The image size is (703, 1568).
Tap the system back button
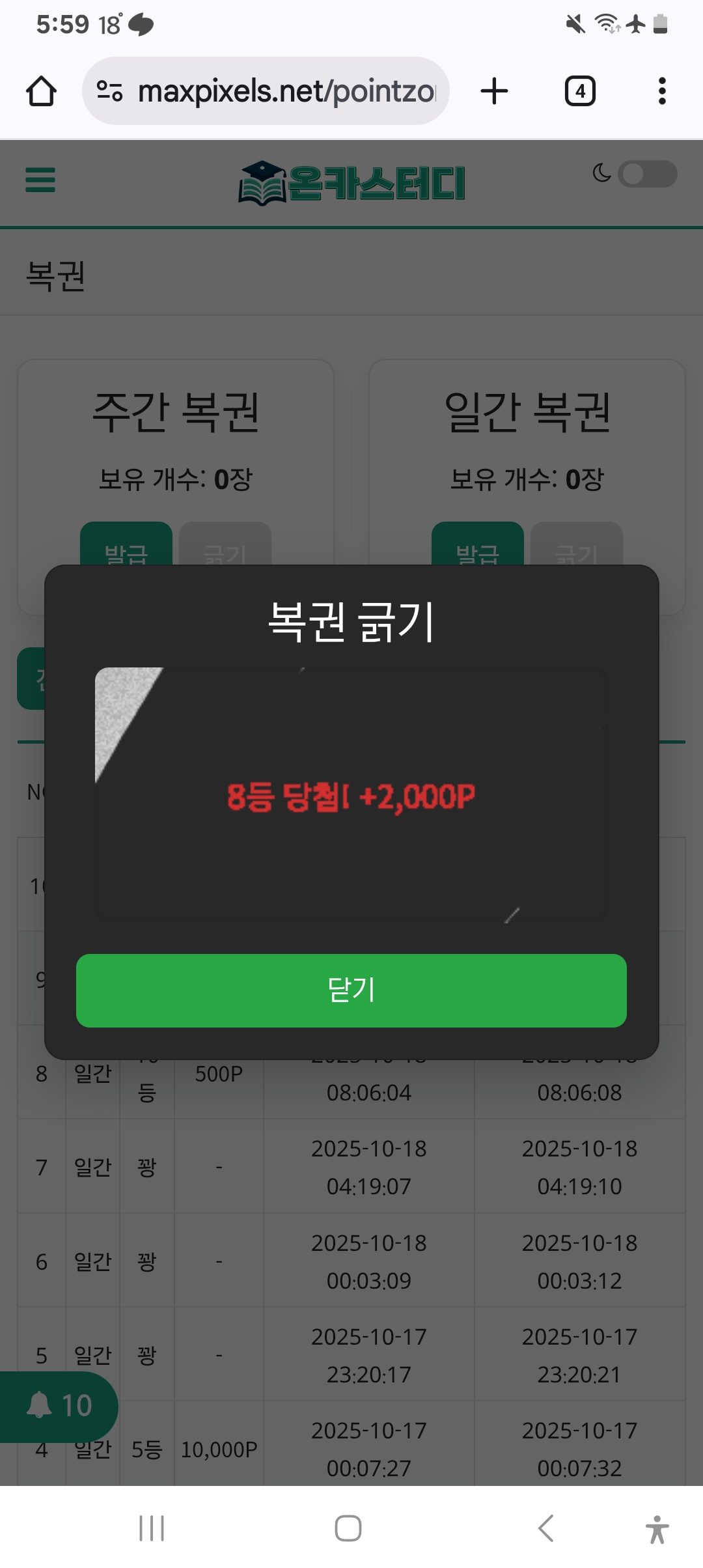545,1528
